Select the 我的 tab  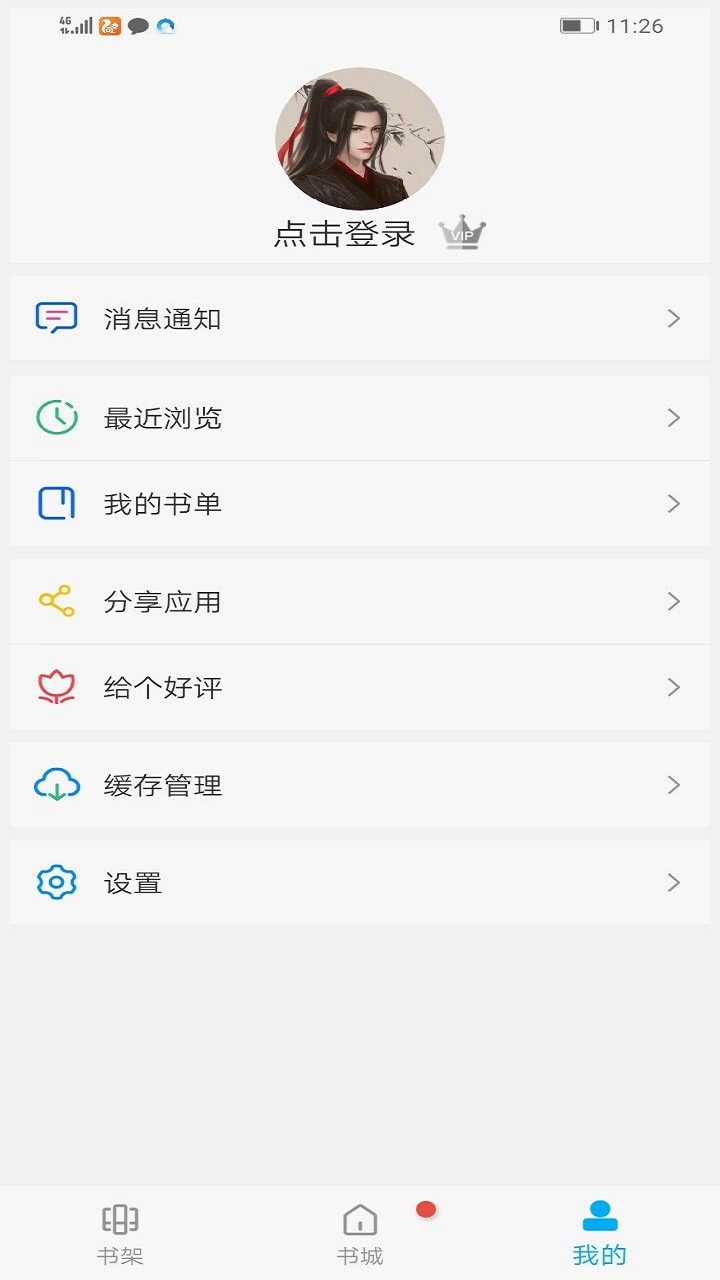(599, 1234)
